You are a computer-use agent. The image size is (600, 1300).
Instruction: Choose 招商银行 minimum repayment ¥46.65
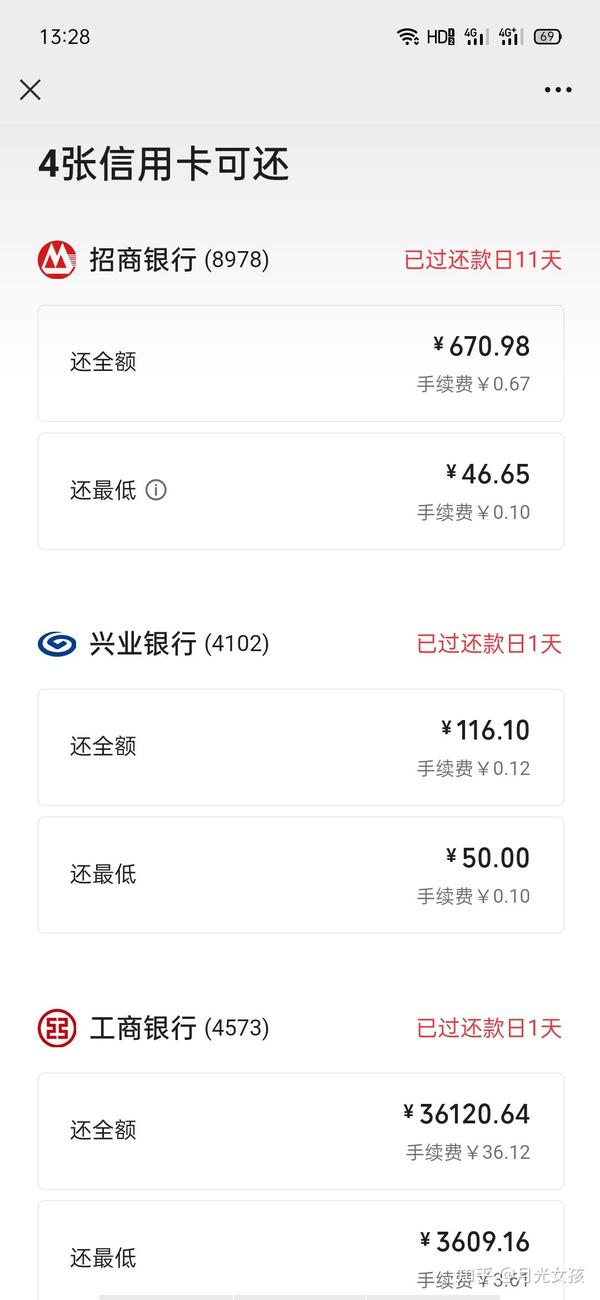[x=300, y=491]
